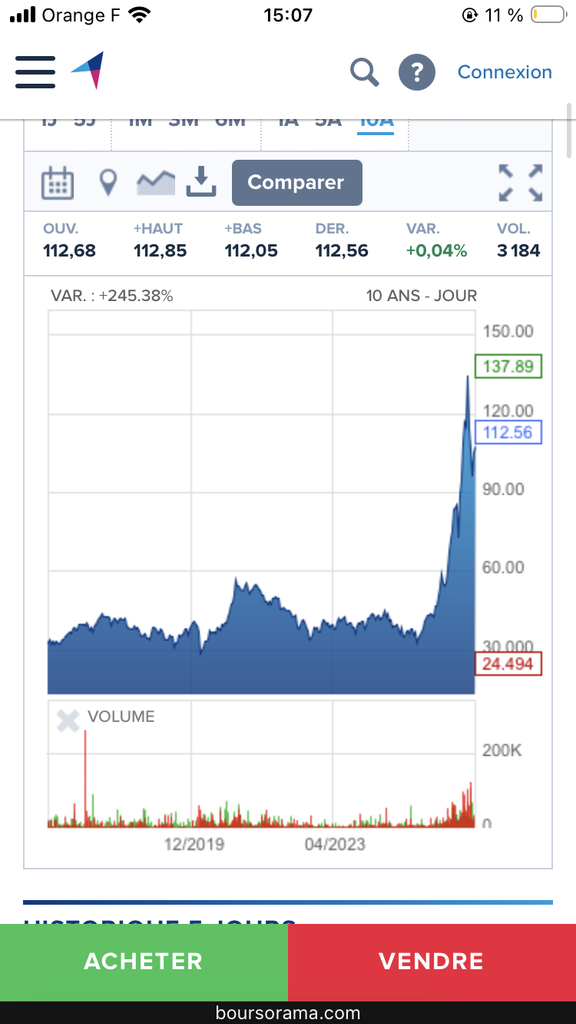Viewport: 576px width, 1024px height.
Task: Tap the green Acheter button
Action: tap(144, 962)
